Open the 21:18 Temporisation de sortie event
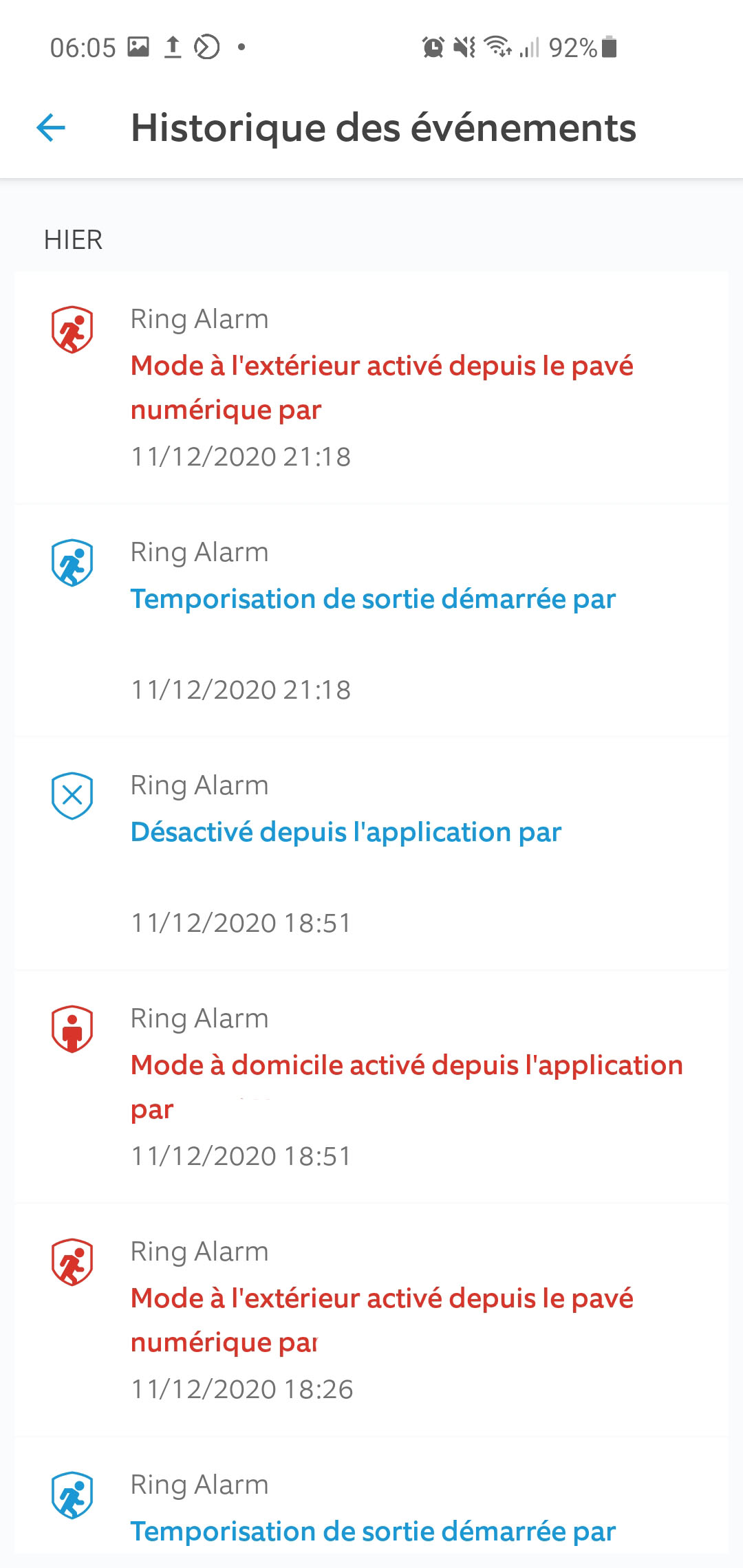743x1568 pixels. 371,620
